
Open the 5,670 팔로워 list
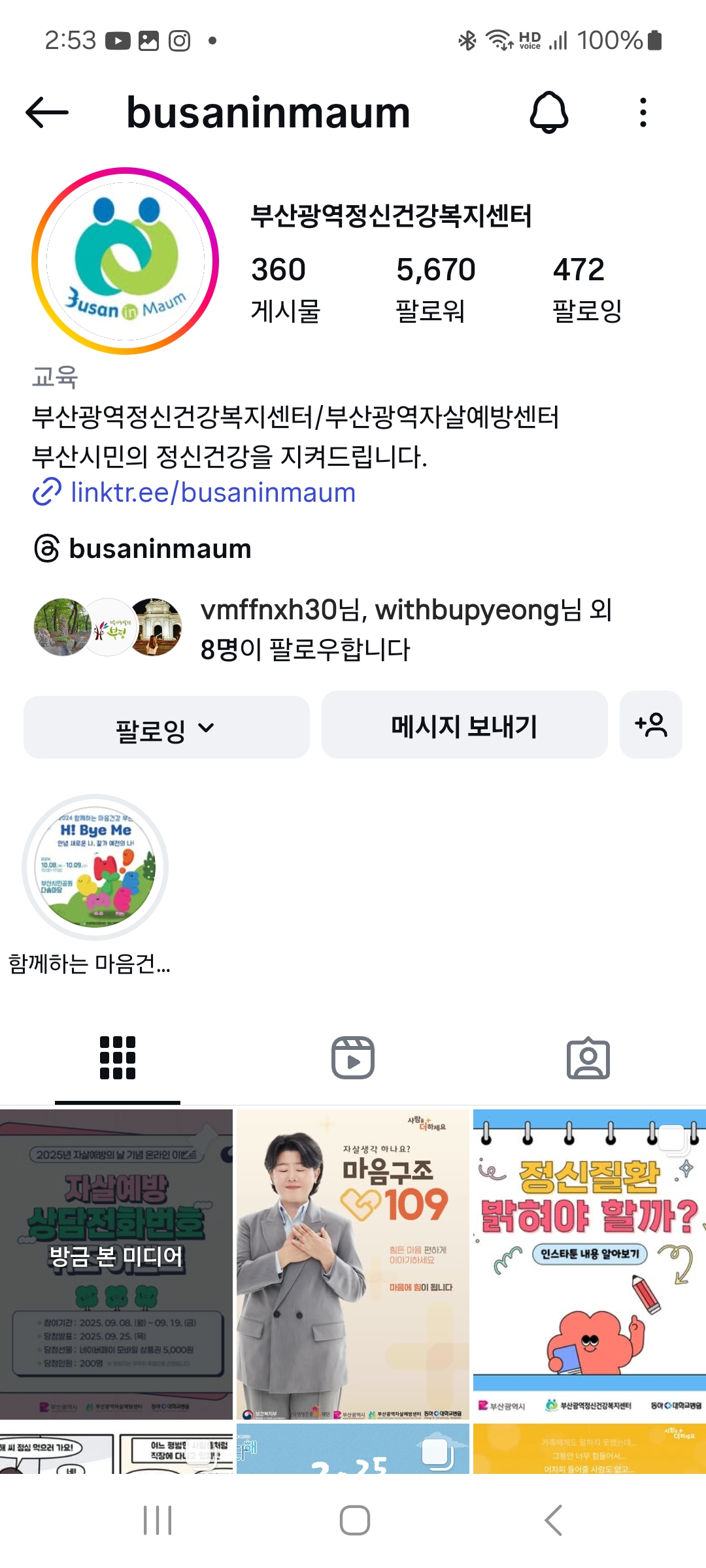(x=435, y=288)
